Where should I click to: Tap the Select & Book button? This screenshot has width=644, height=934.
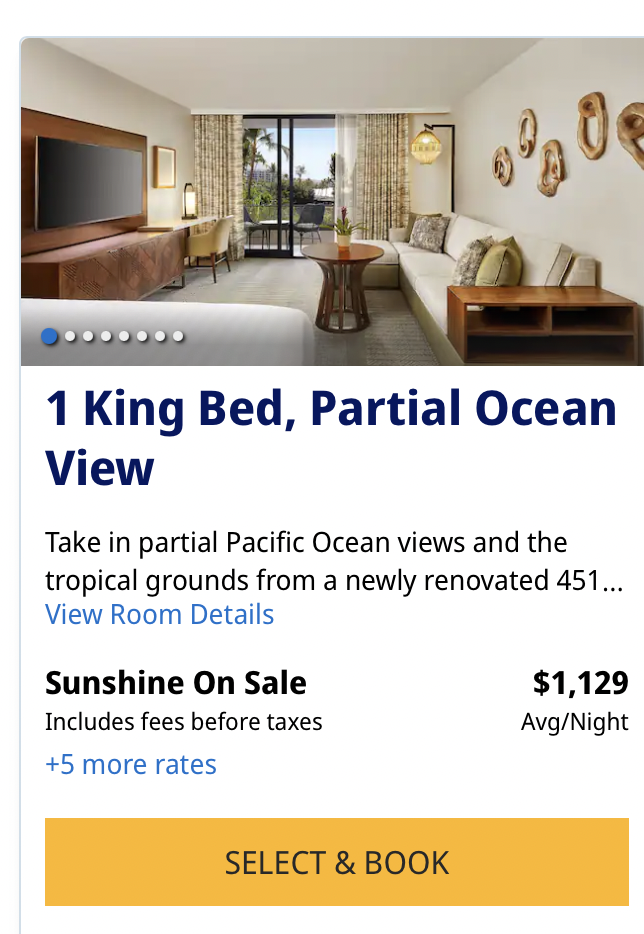[336, 862]
